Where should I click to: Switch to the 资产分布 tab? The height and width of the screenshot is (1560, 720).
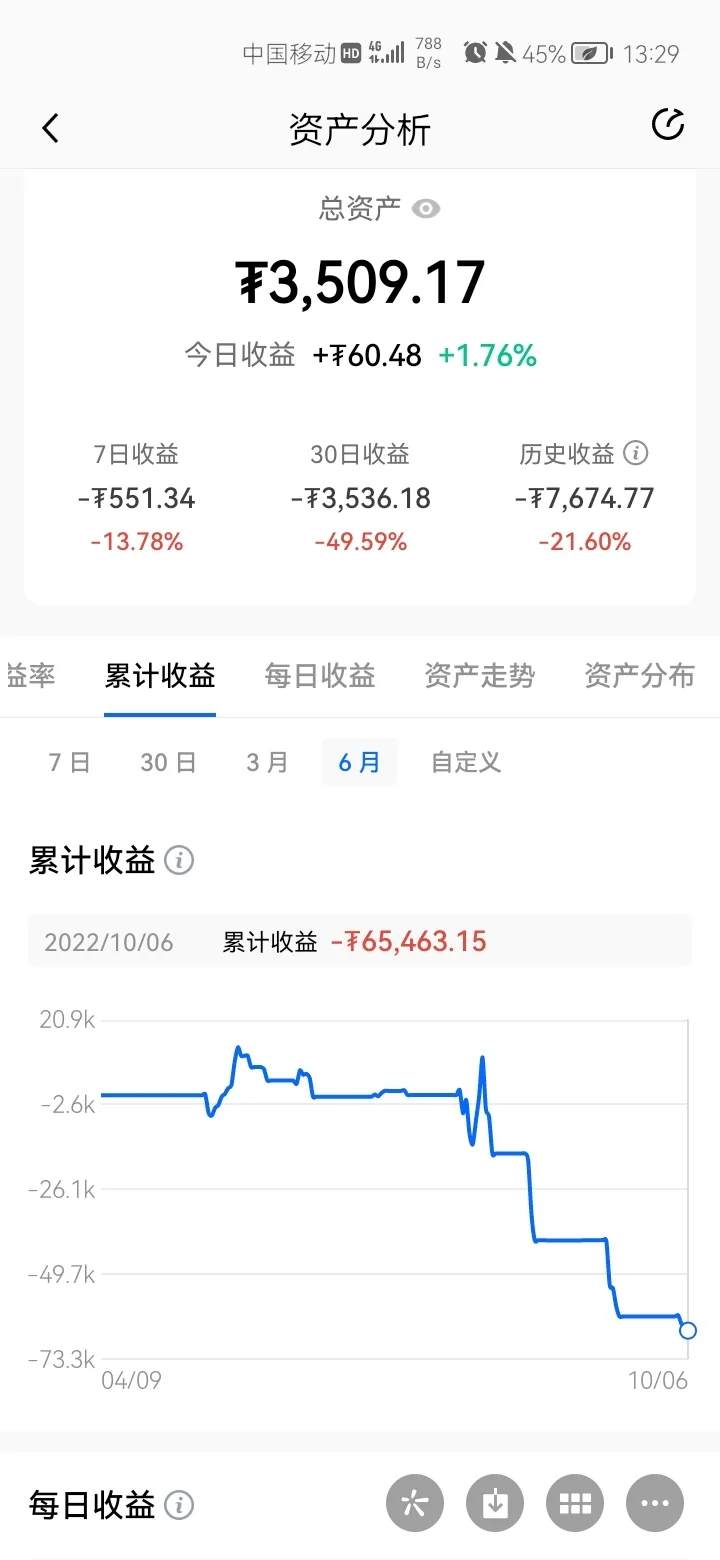pos(640,676)
